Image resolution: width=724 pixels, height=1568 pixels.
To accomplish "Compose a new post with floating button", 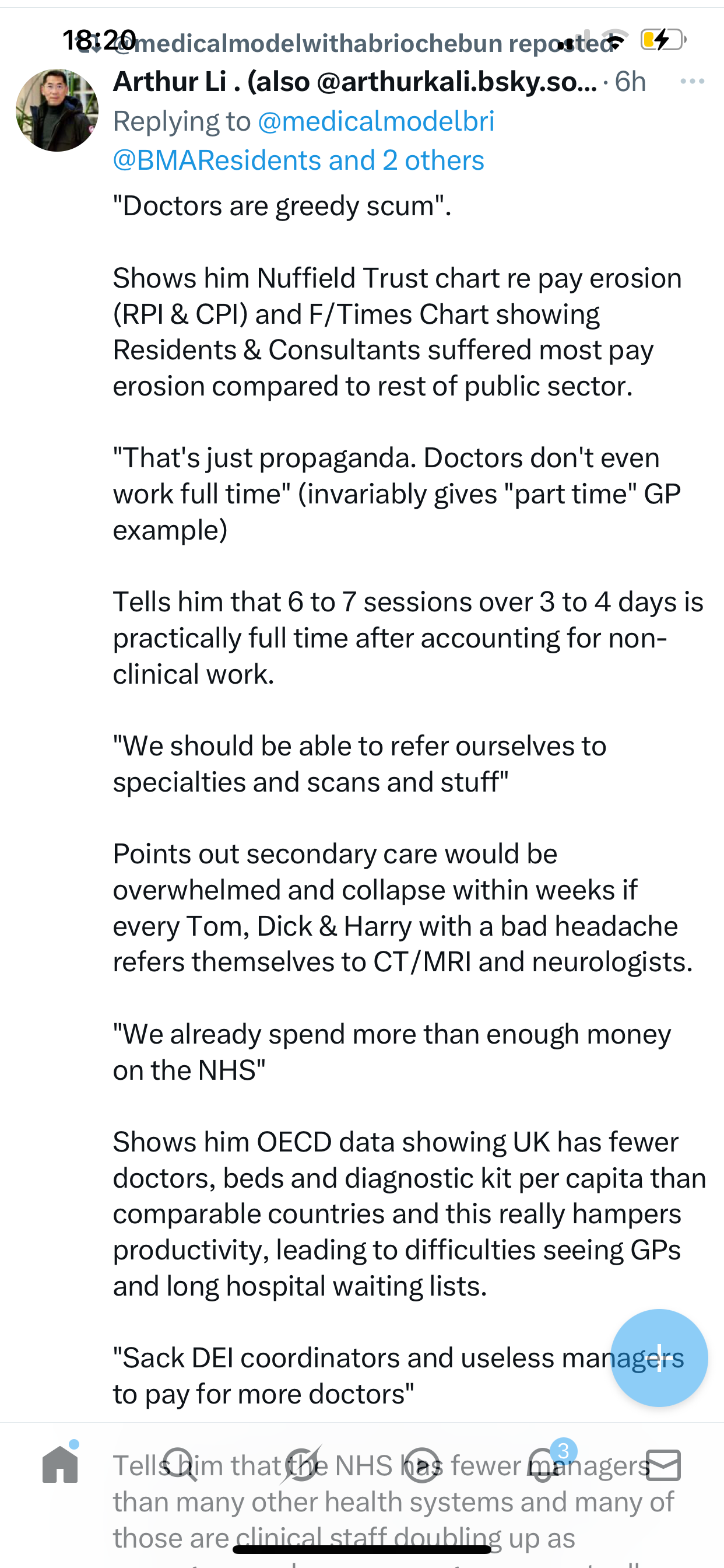I will (x=659, y=1357).
